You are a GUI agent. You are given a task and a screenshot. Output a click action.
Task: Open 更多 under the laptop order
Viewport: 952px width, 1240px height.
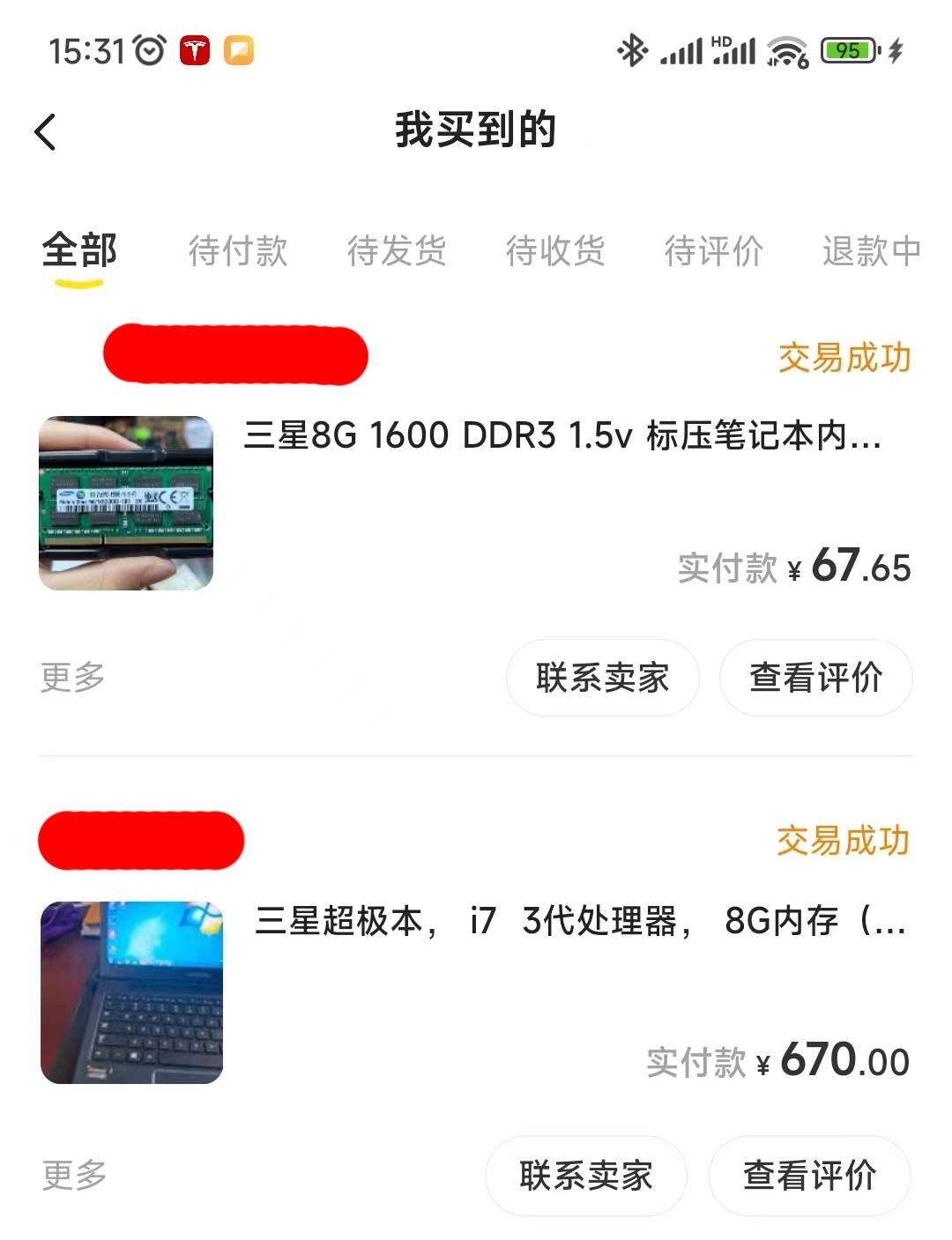tap(71, 1176)
